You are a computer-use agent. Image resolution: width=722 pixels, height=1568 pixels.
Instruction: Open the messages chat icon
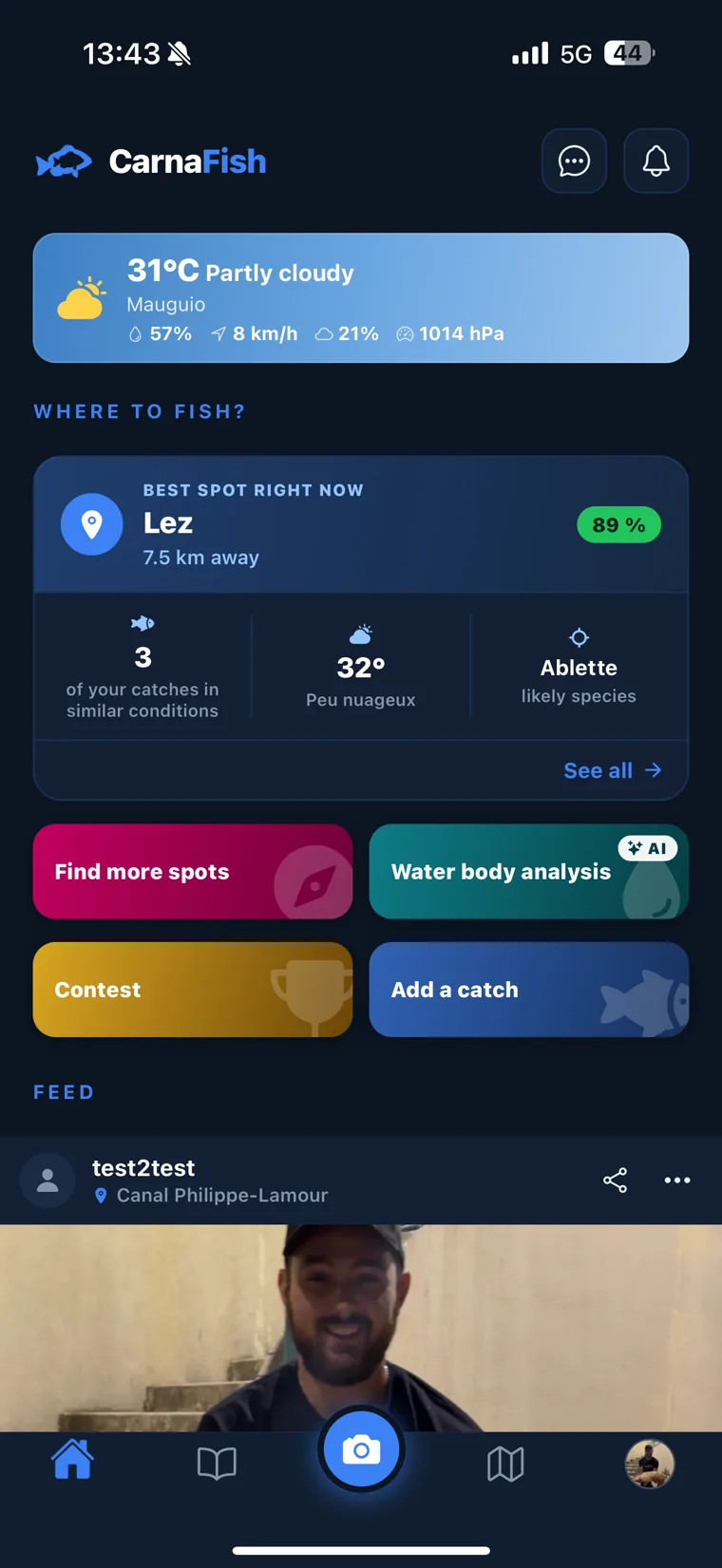click(x=574, y=161)
